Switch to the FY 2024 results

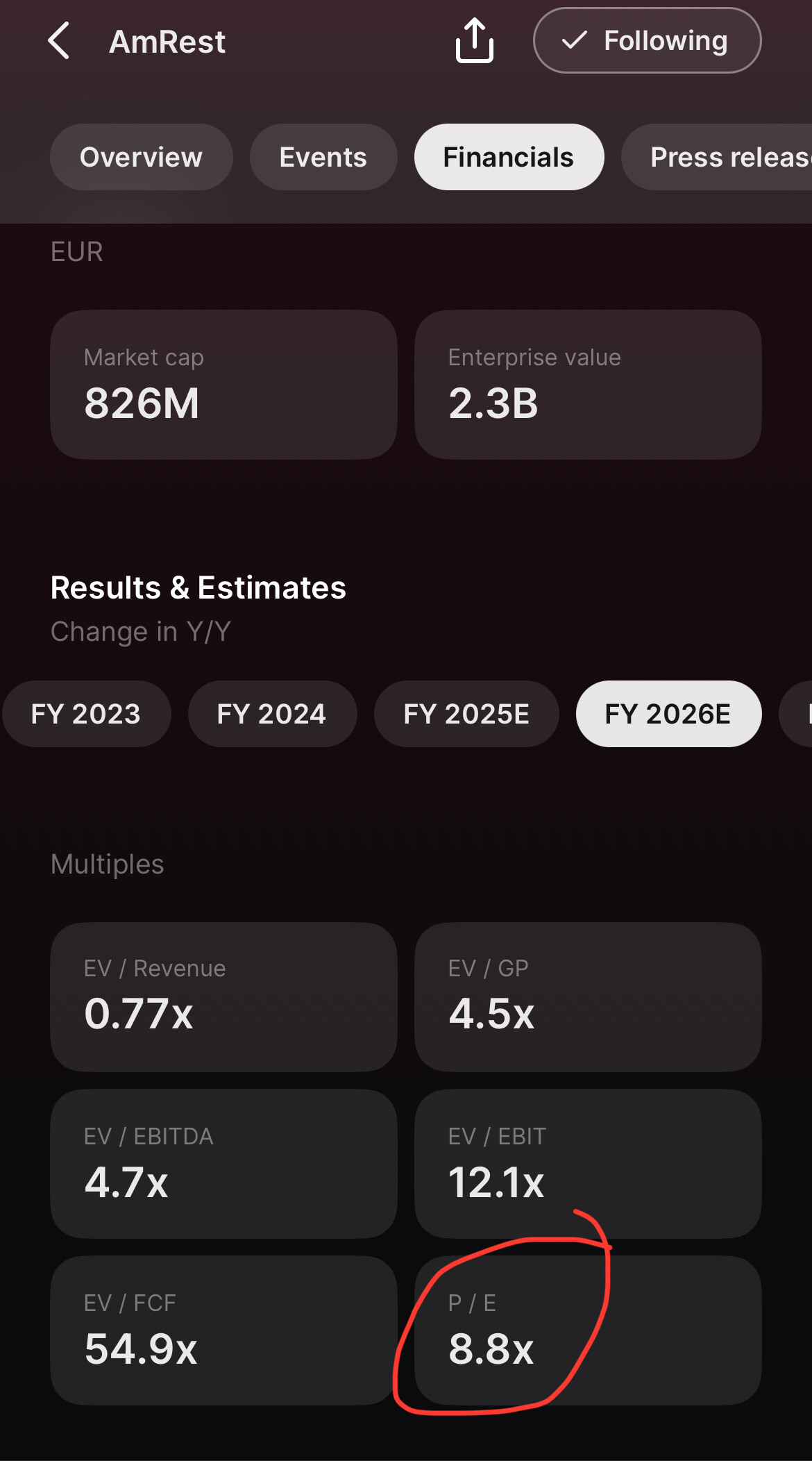pyautogui.click(x=272, y=714)
